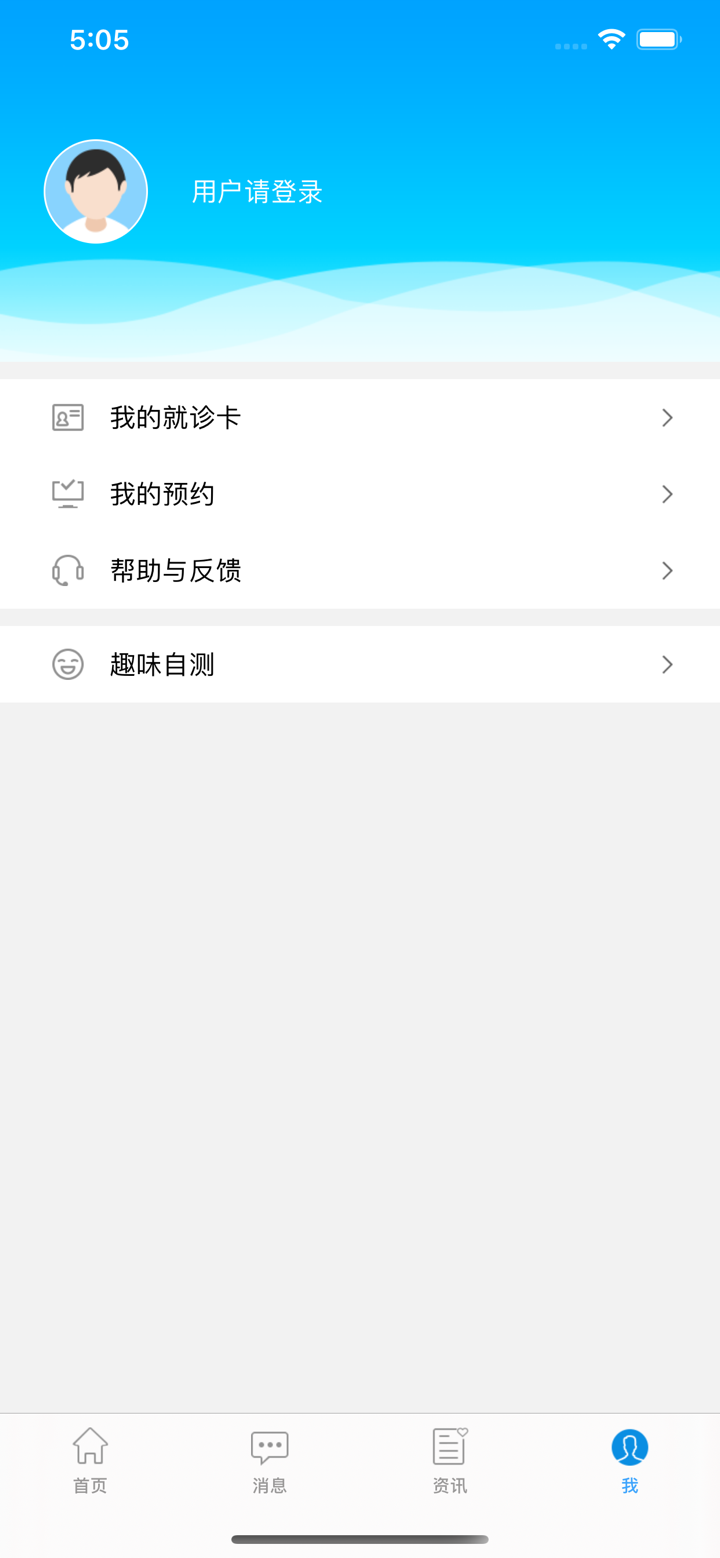The height and width of the screenshot is (1558, 720).
Task: Click the Wi-Fi icon in status bar
Action: click(x=611, y=39)
